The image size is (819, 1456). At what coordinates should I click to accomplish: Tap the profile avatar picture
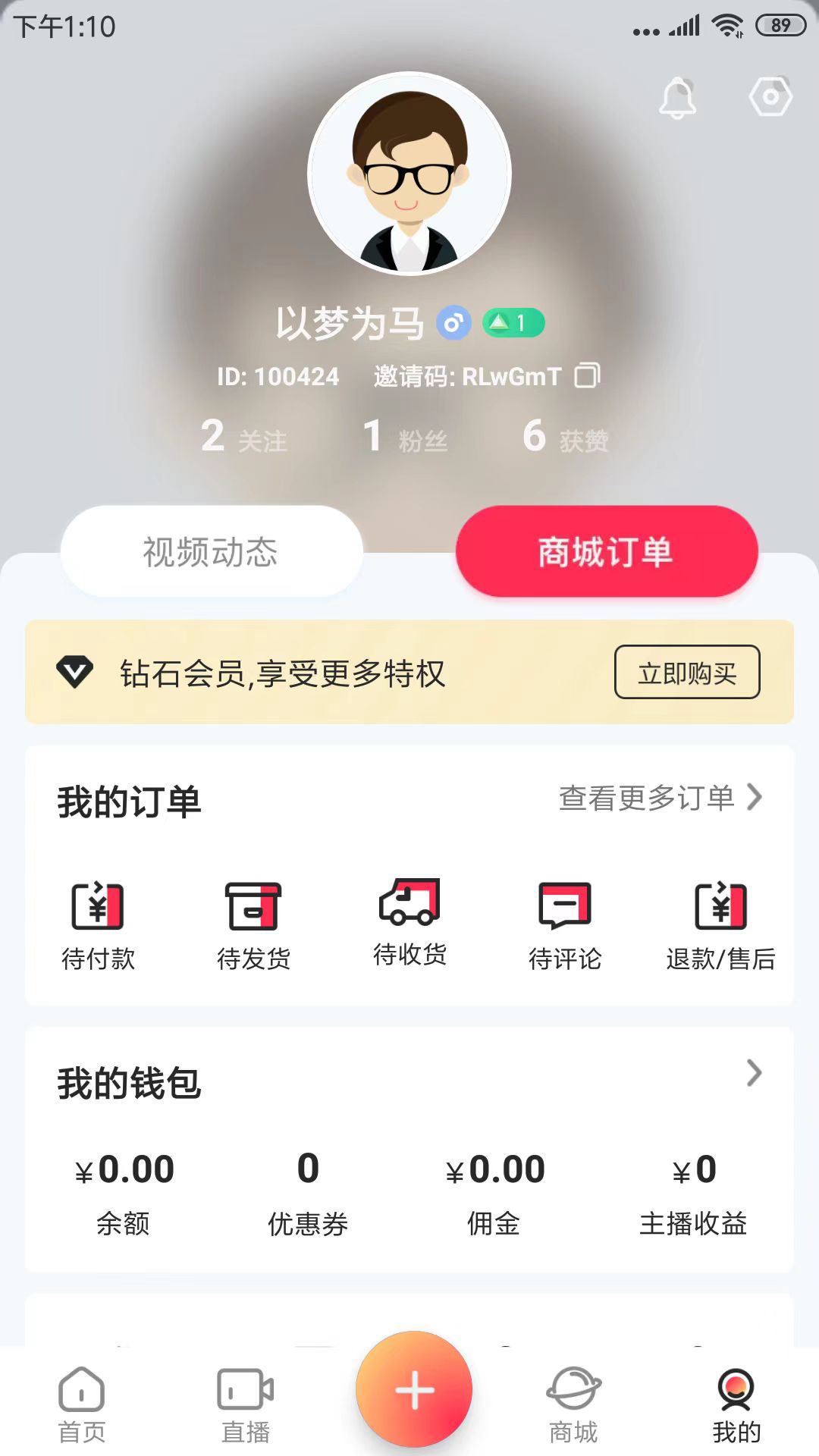pyautogui.click(x=409, y=174)
